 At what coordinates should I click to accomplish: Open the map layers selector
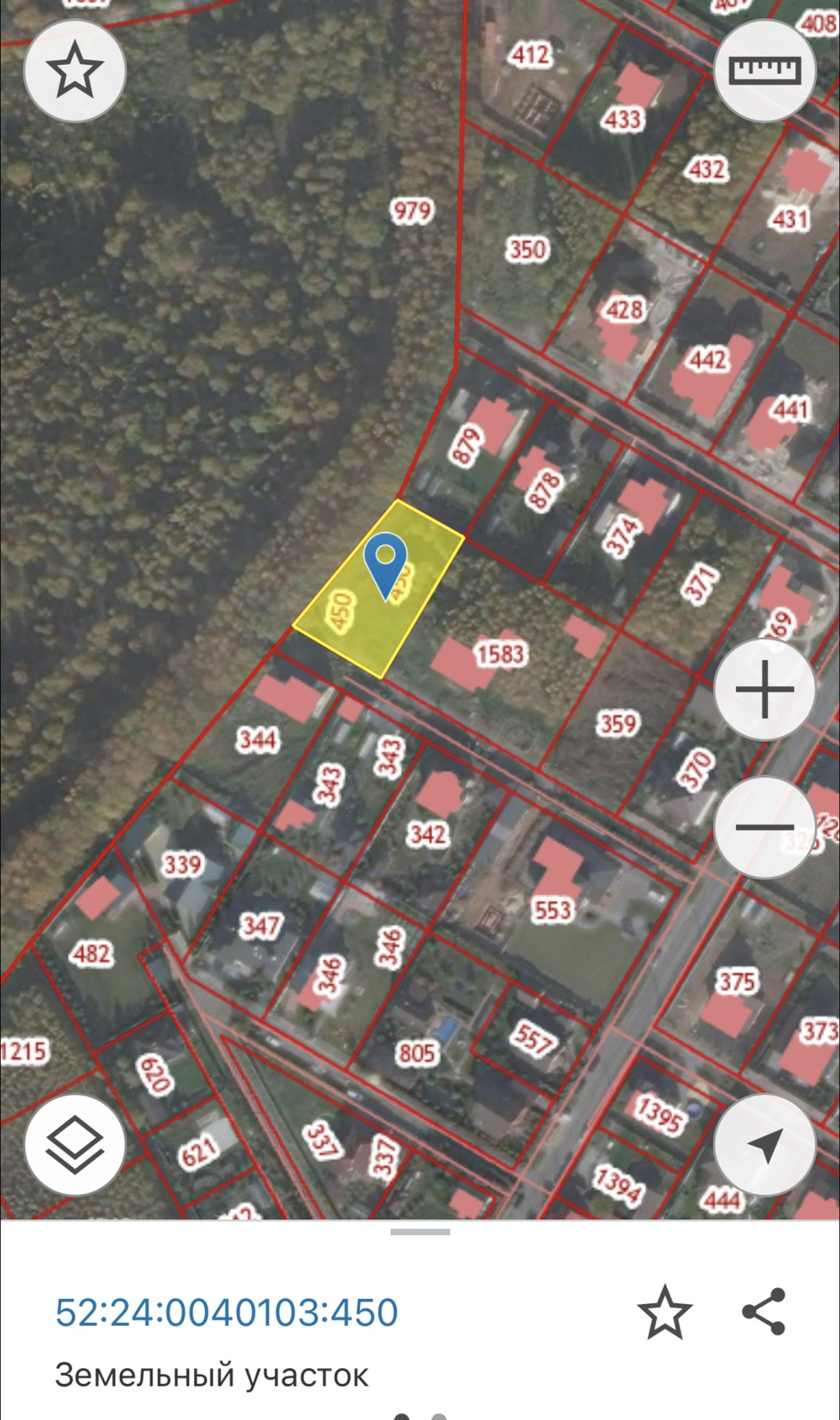pyautogui.click(x=75, y=1145)
